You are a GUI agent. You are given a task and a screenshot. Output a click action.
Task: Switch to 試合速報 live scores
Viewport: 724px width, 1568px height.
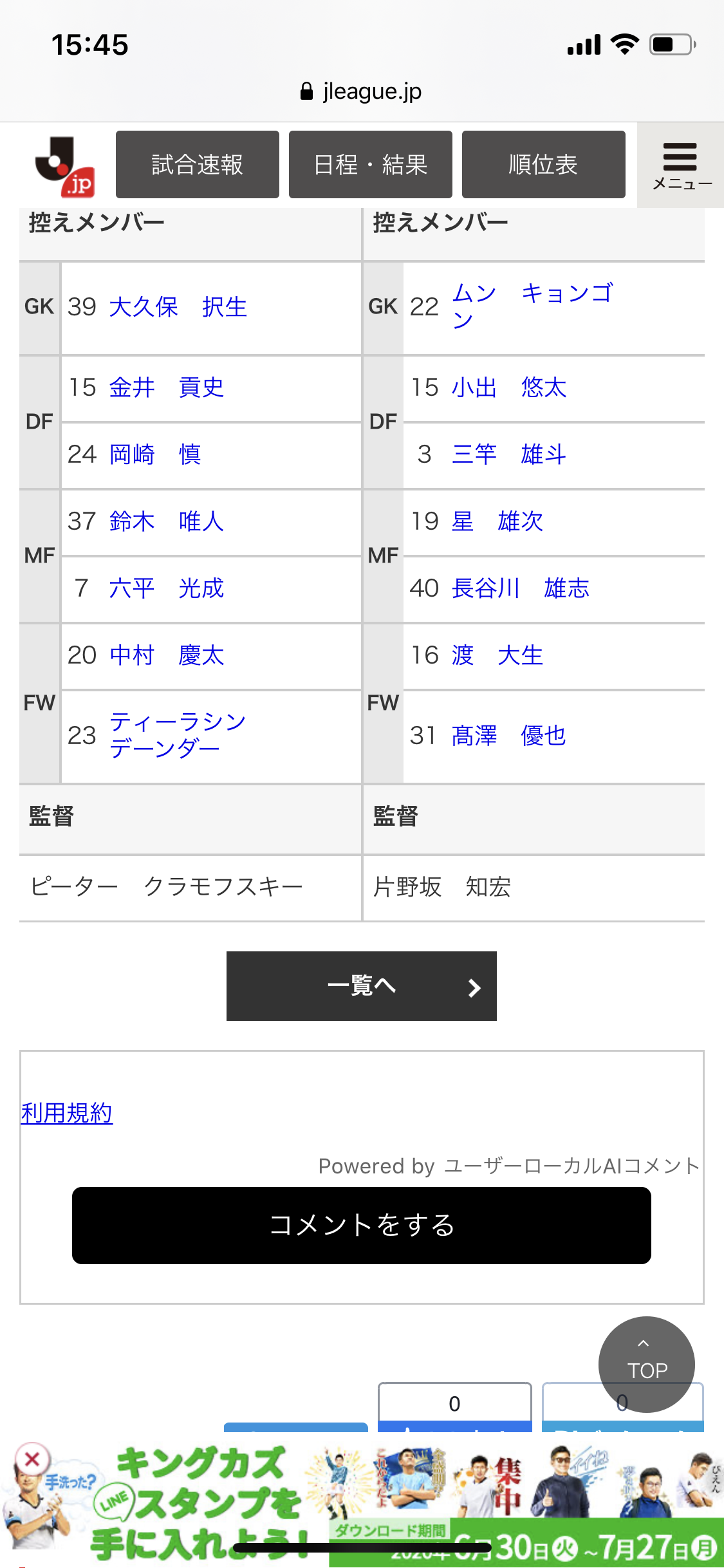197,165
